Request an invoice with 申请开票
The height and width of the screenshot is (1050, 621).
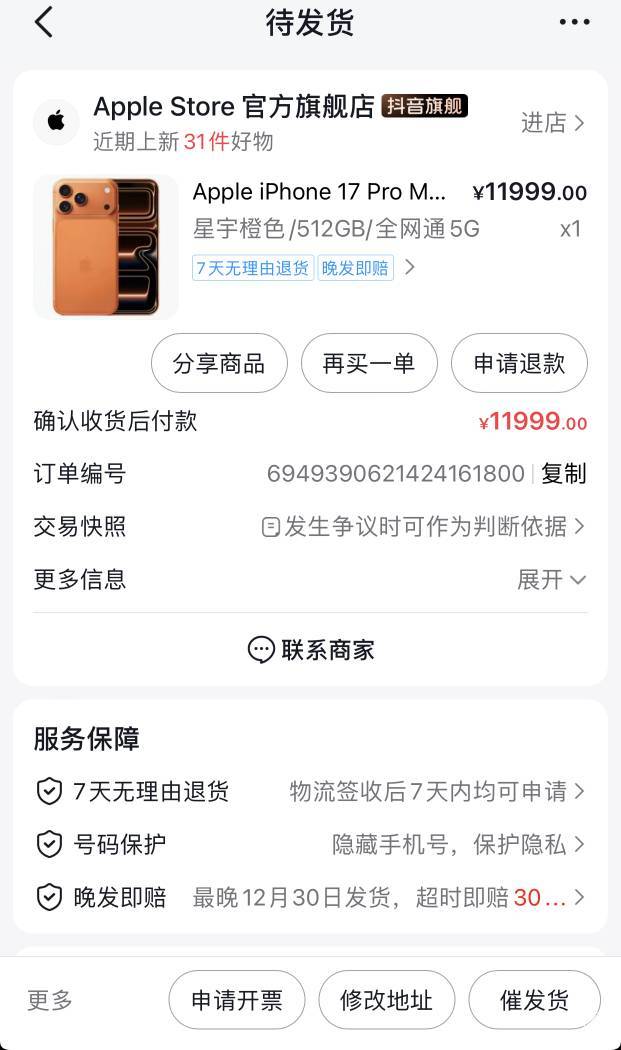(236, 1000)
